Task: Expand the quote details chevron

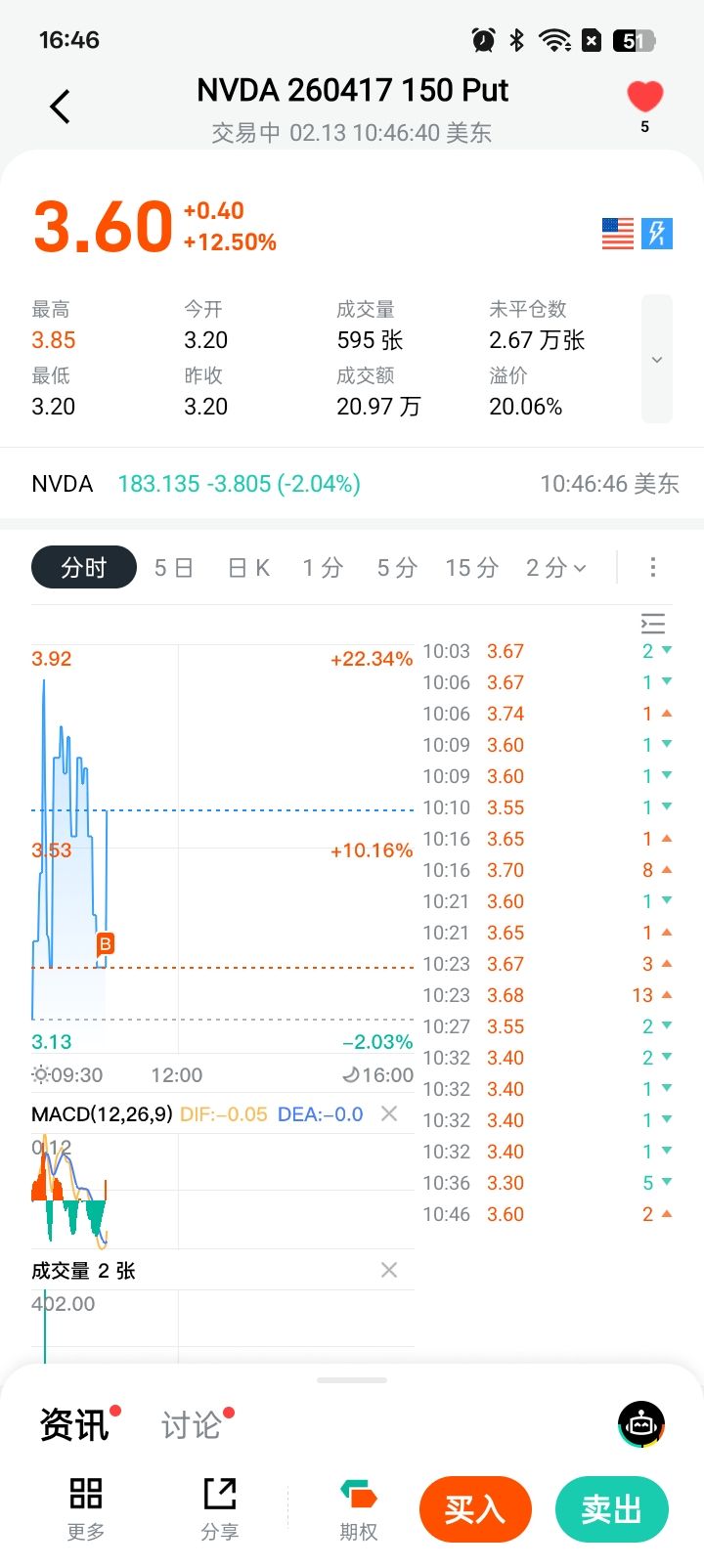Action: [657, 360]
